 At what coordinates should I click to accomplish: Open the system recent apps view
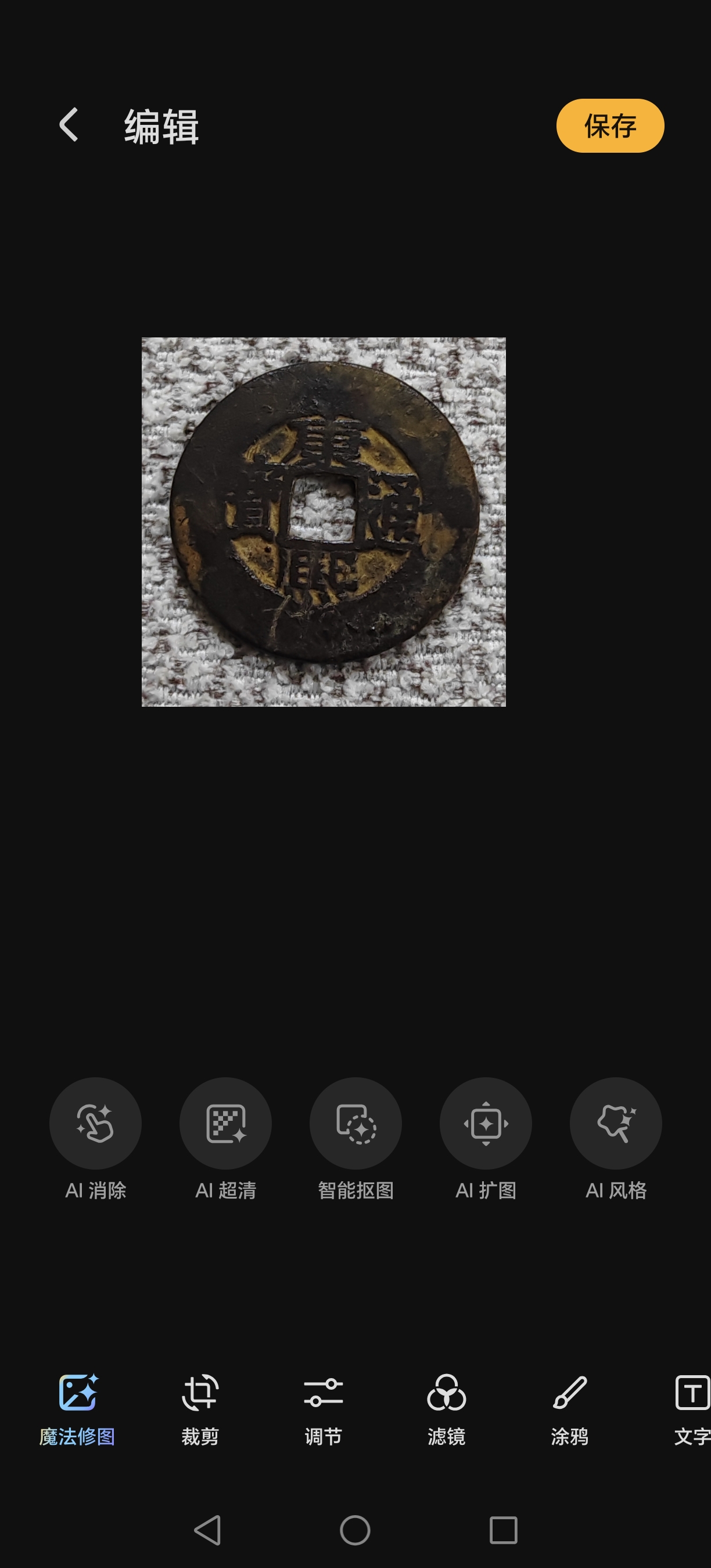(x=504, y=1530)
